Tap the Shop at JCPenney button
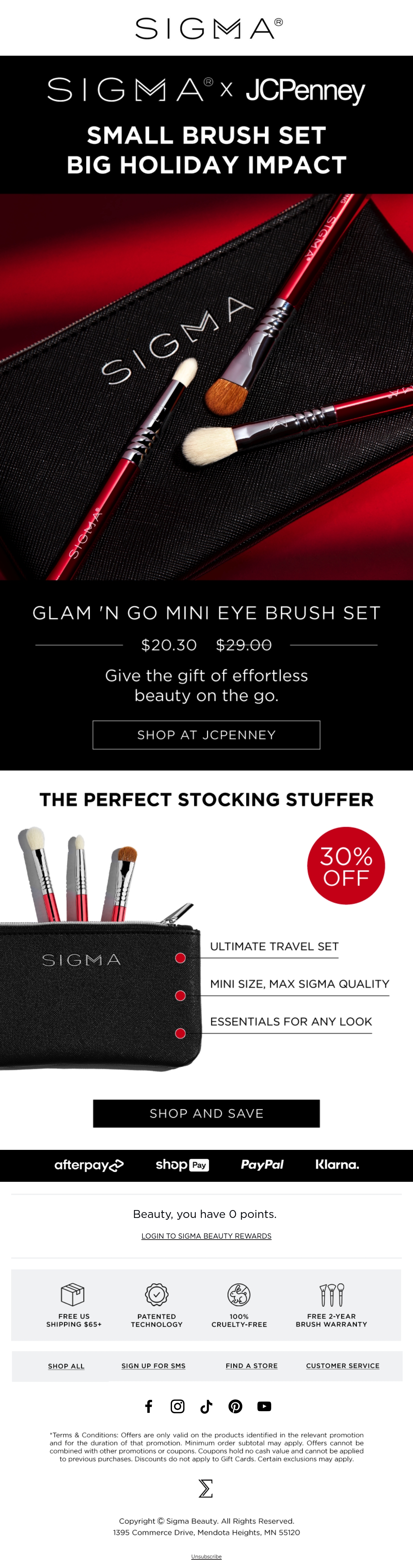The height and width of the screenshot is (1568, 413). (x=206, y=735)
